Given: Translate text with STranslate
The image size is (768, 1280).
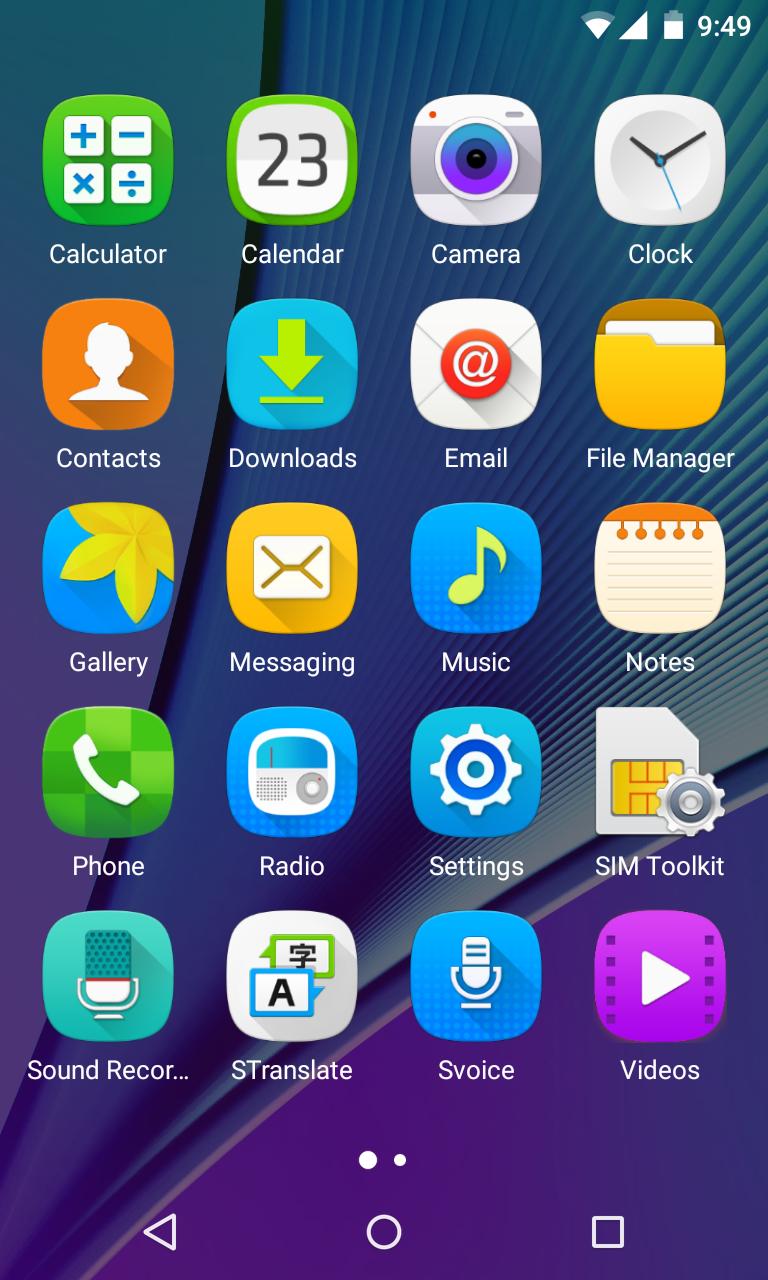Looking at the screenshot, I should 291,976.
